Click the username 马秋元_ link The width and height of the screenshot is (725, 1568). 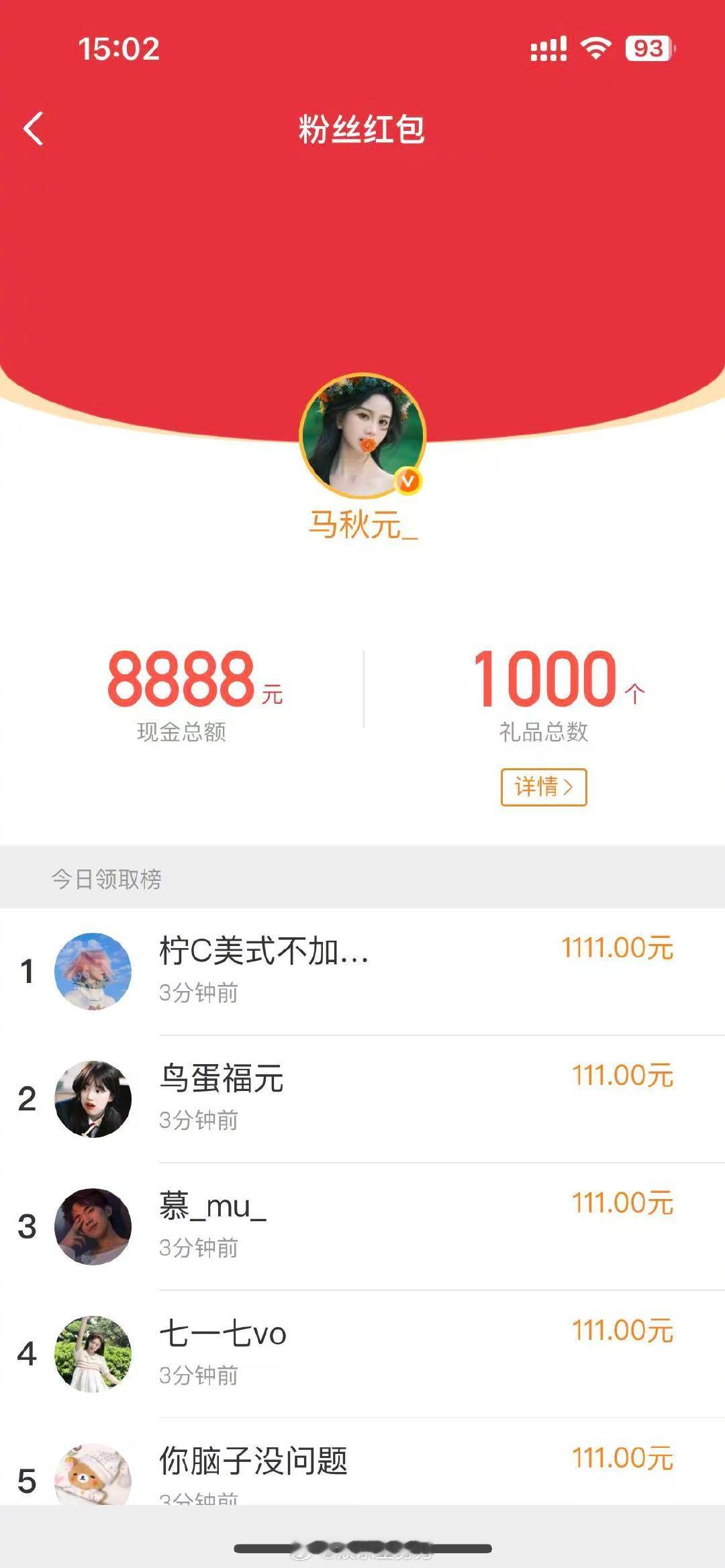362,529
